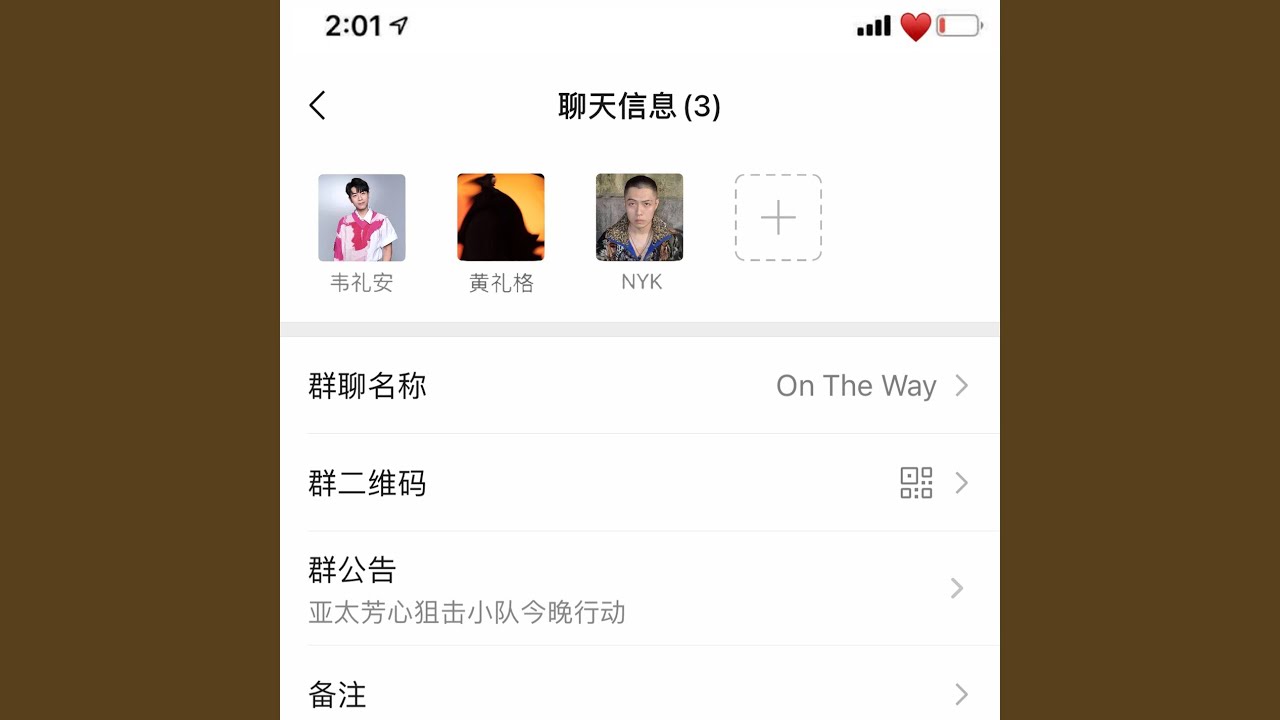Add a new member to the group
The width and height of the screenshot is (1280, 720).
pos(778,218)
